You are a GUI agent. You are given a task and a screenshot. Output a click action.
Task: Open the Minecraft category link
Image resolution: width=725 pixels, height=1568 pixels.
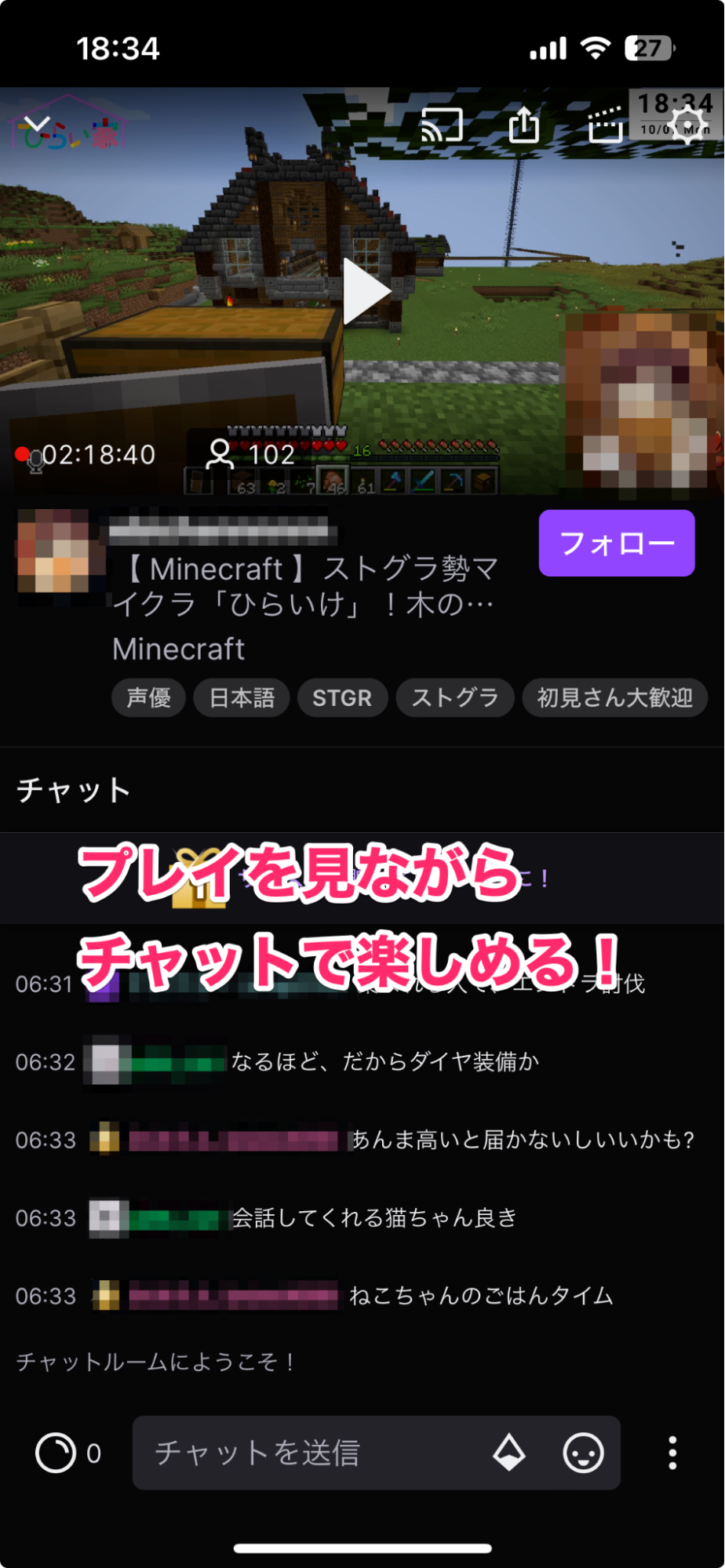coord(178,649)
